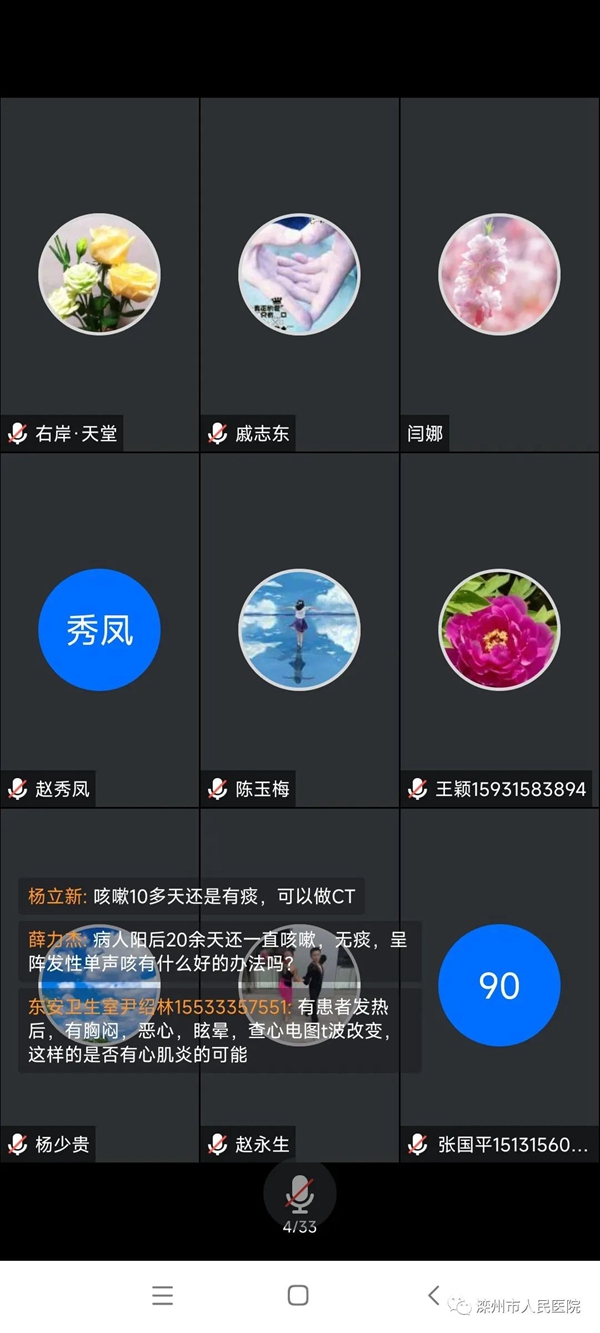Viewport: 600px width, 1333px height.
Task: Open the recent apps menu button
Action: click(x=163, y=1295)
